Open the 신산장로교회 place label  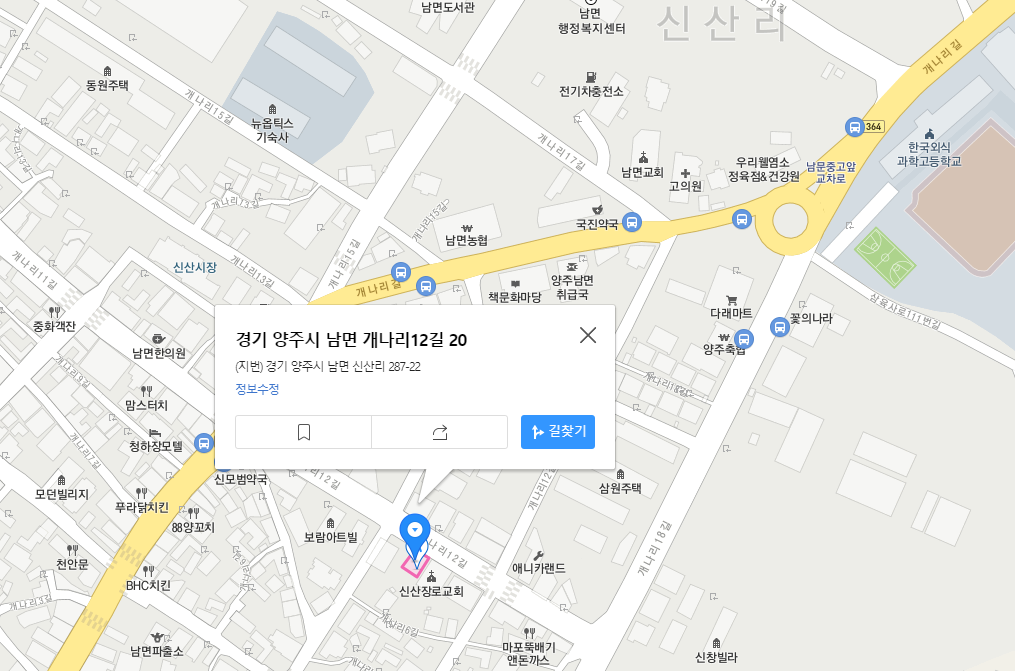[431, 591]
